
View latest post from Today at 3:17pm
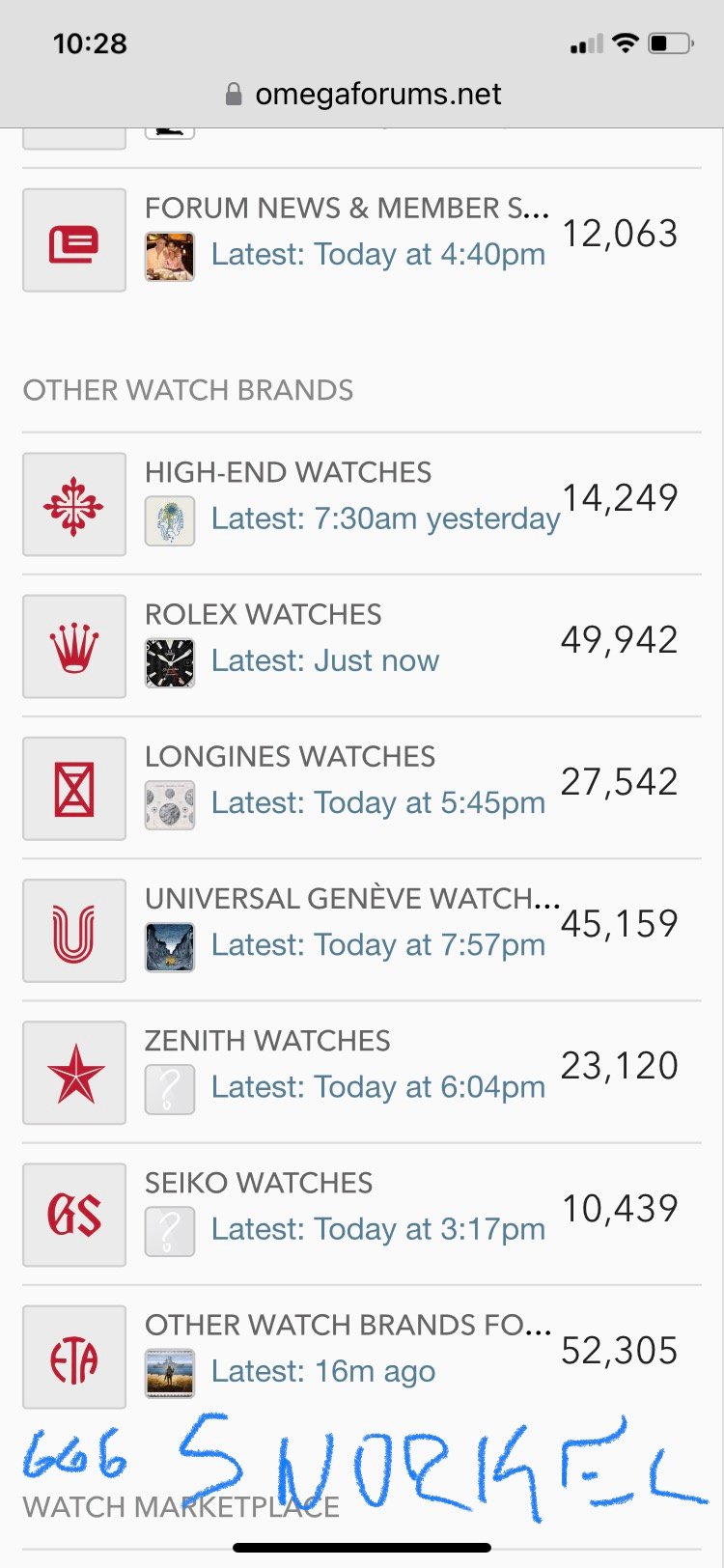(x=377, y=1229)
